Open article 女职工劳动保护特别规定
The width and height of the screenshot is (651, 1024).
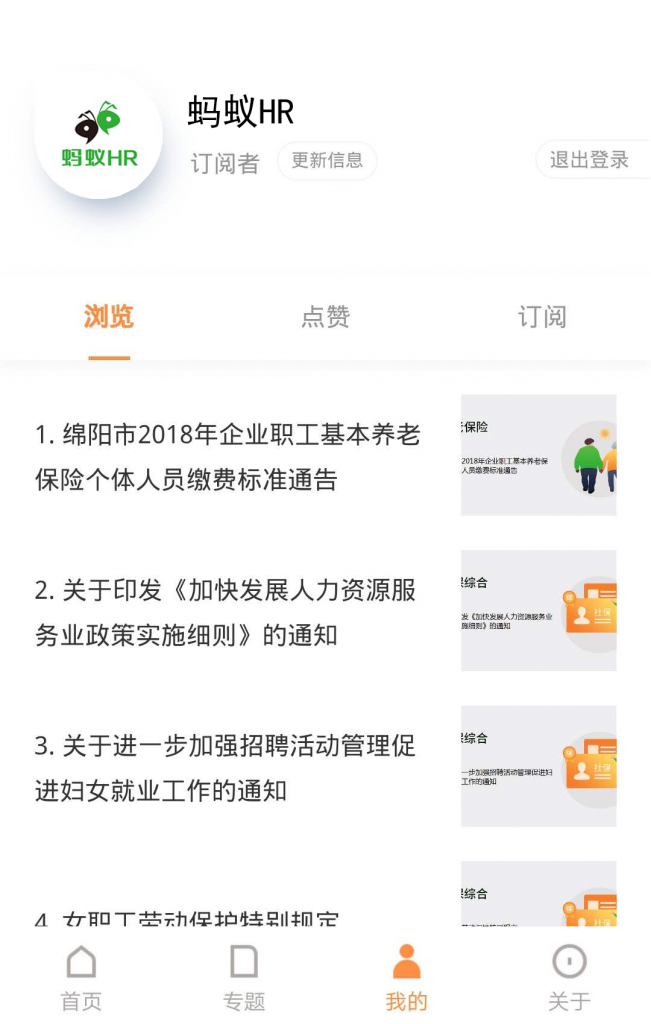click(x=200, y=914)
